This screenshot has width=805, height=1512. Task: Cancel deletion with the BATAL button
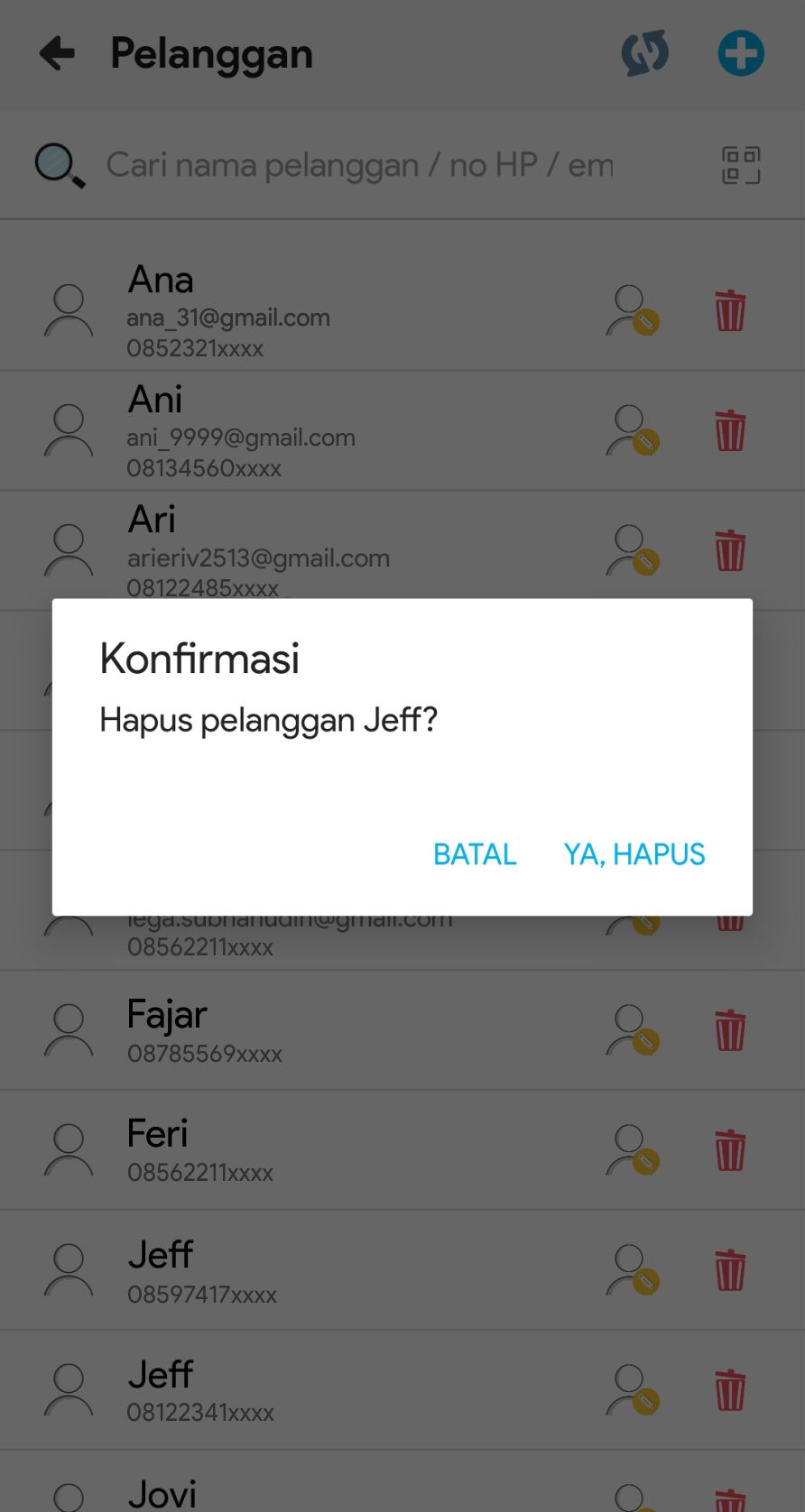475,853
